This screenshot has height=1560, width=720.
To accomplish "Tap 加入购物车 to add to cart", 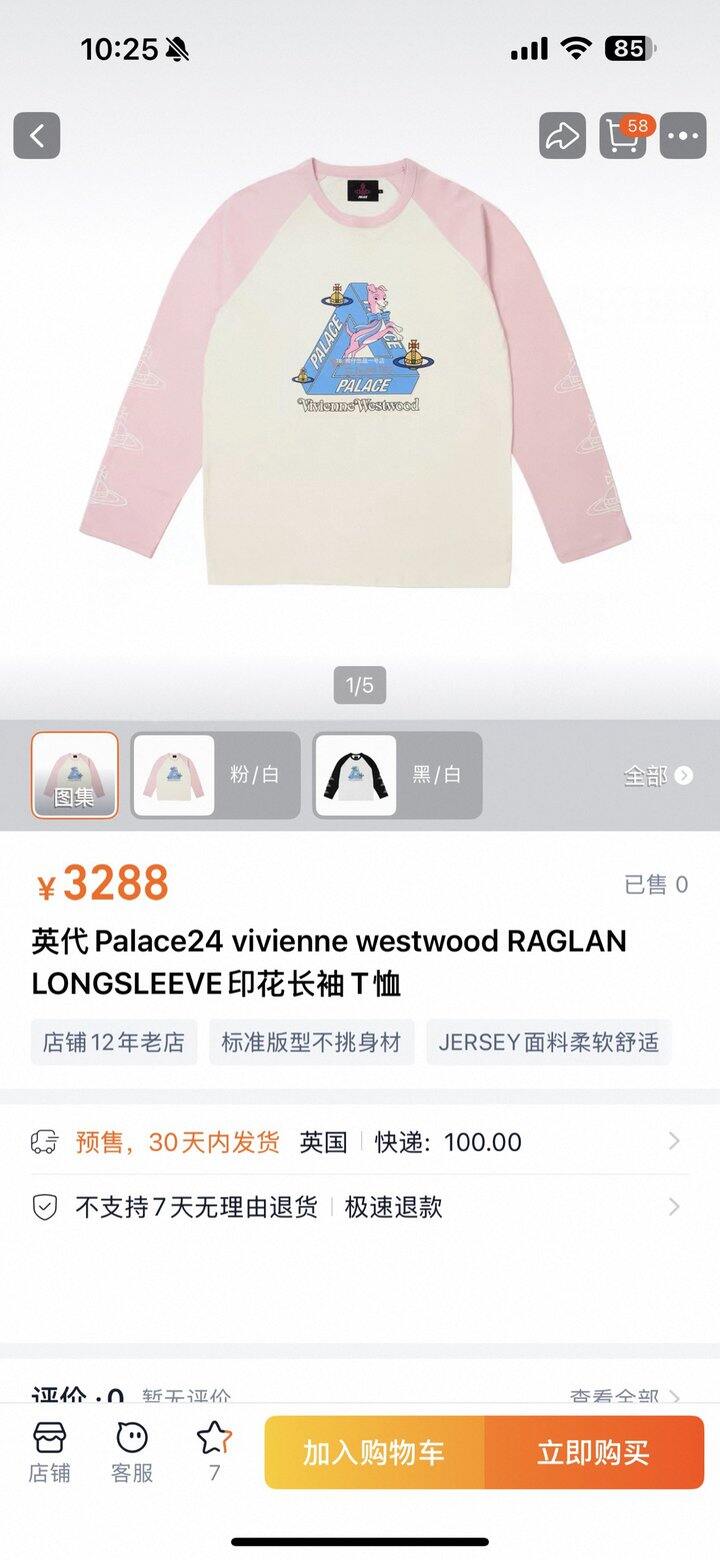I will point(374,1452).
